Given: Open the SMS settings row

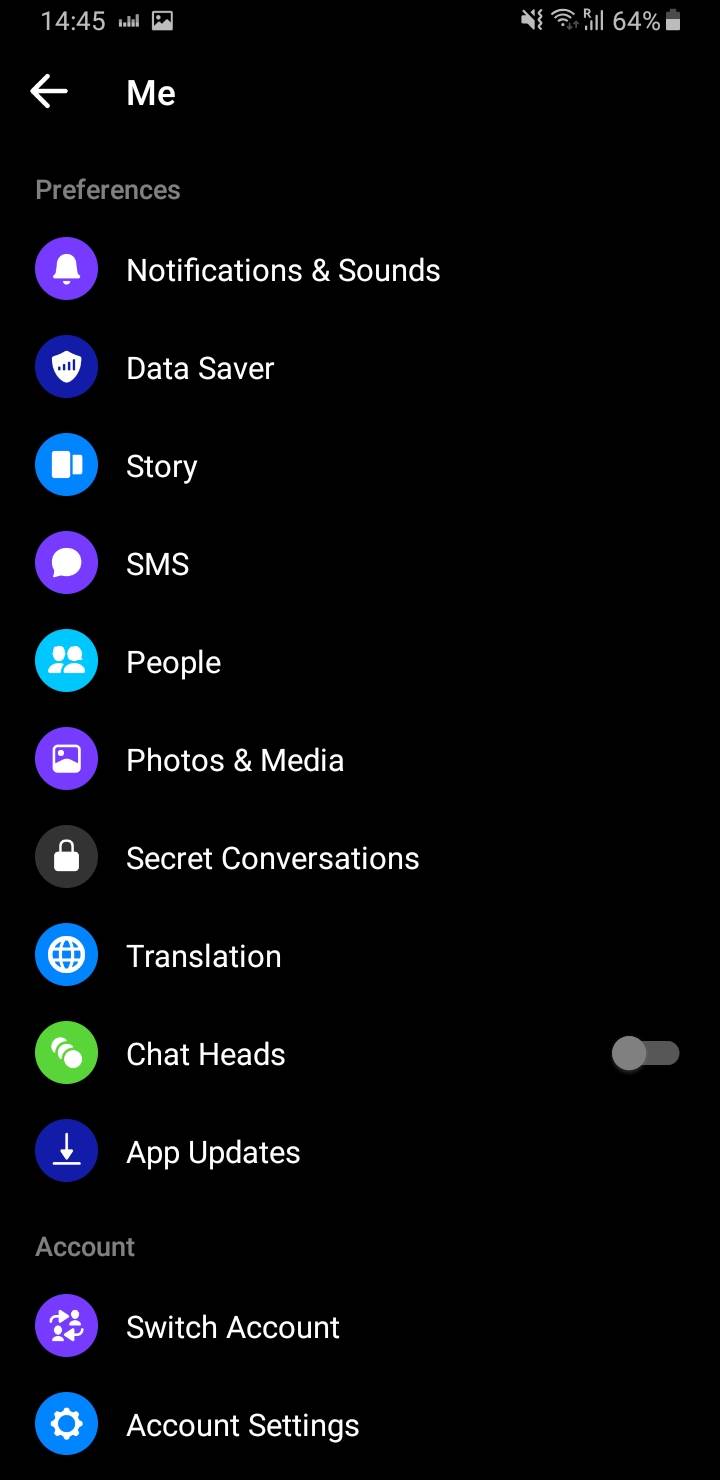Looking at the screenshot, I should pos(158,564).
